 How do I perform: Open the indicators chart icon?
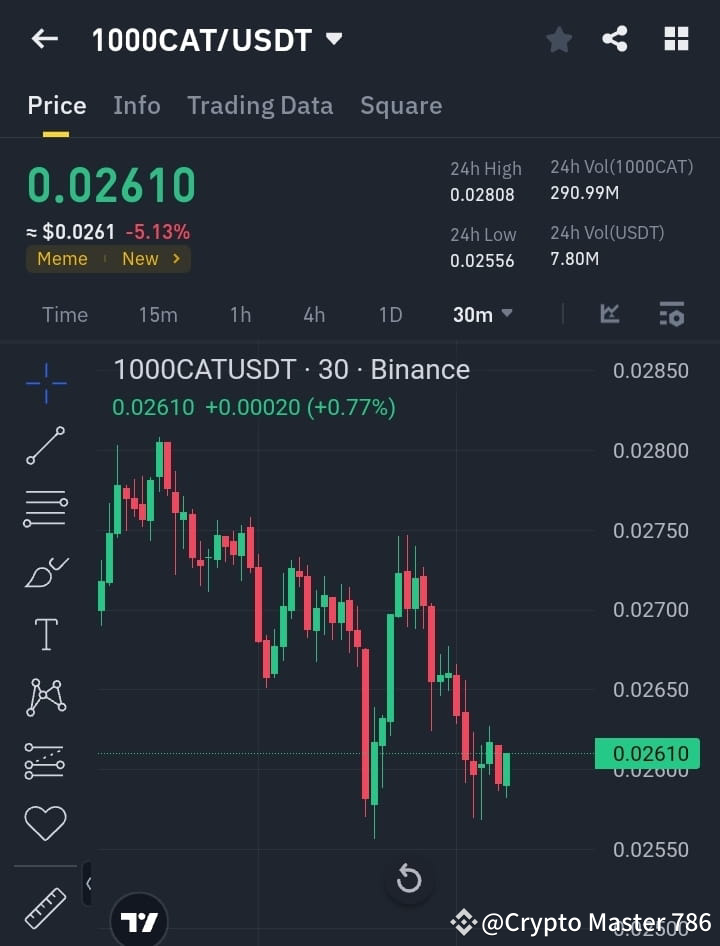coord(610,314)
